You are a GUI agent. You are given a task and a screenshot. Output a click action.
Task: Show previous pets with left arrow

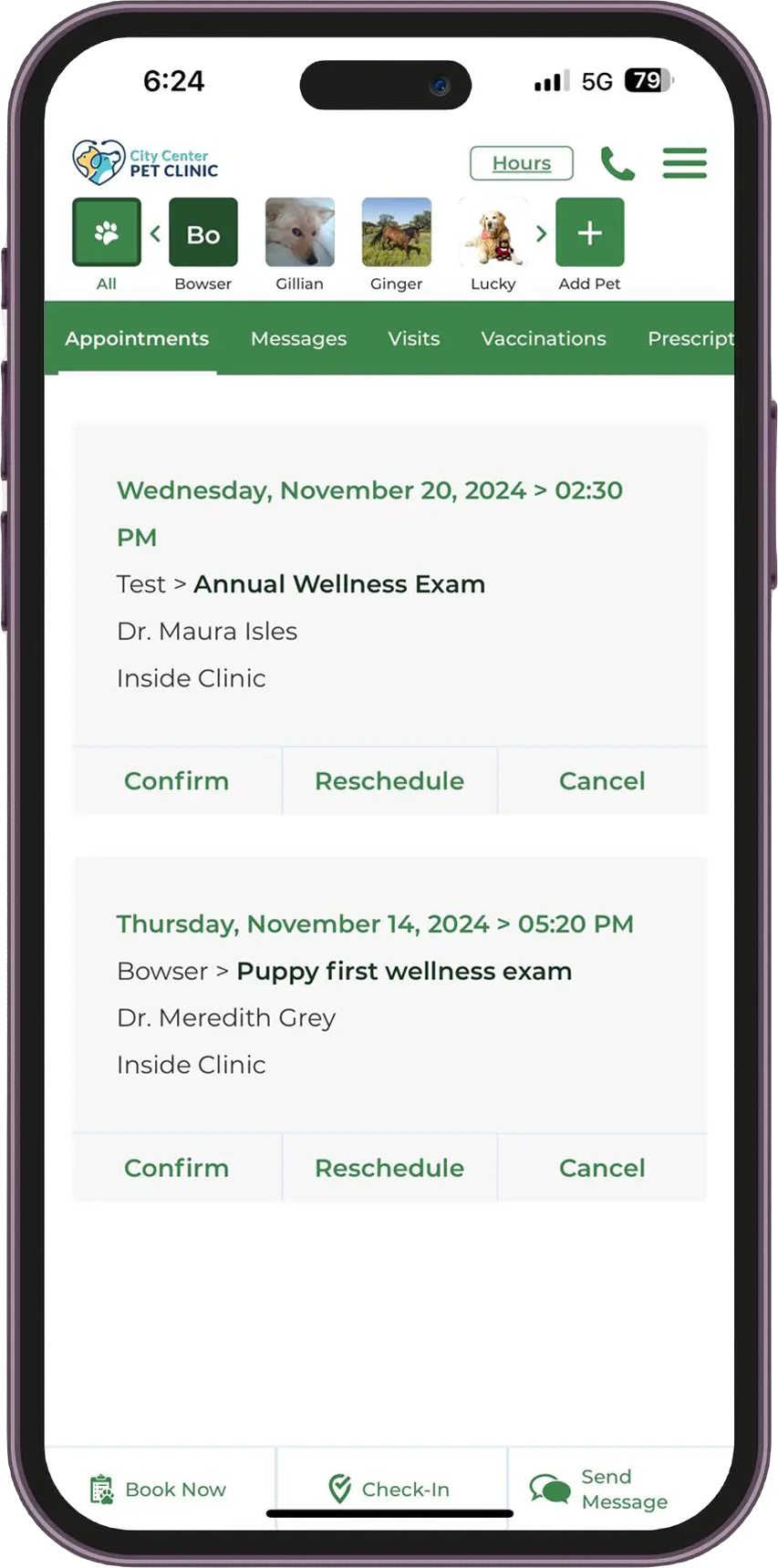(x=155, y=233)
